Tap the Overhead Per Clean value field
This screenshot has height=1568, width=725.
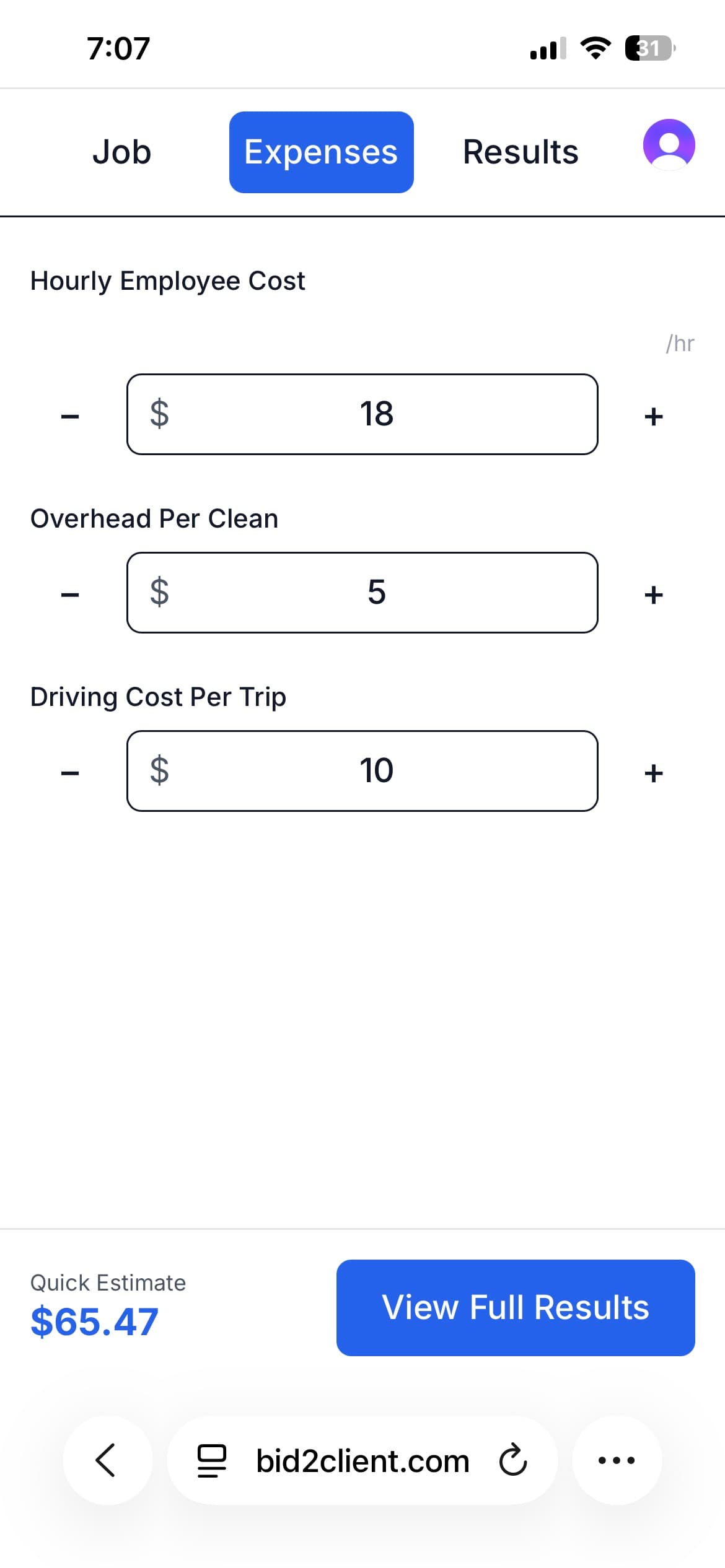point(362,593)
